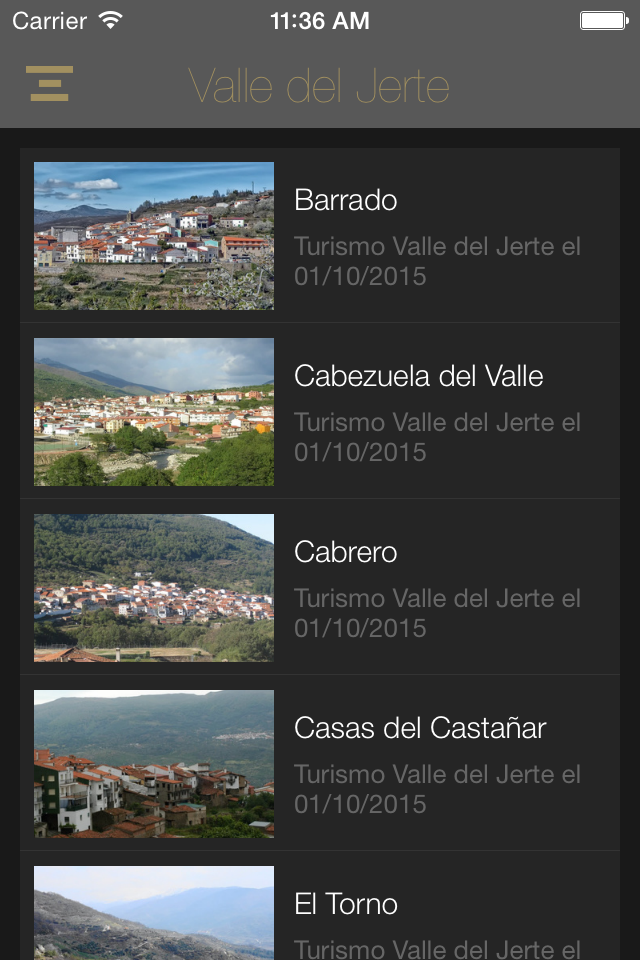Screen dimensions: 640x960
Task: Tap the El Torno list item
Action: coord(320,912)
